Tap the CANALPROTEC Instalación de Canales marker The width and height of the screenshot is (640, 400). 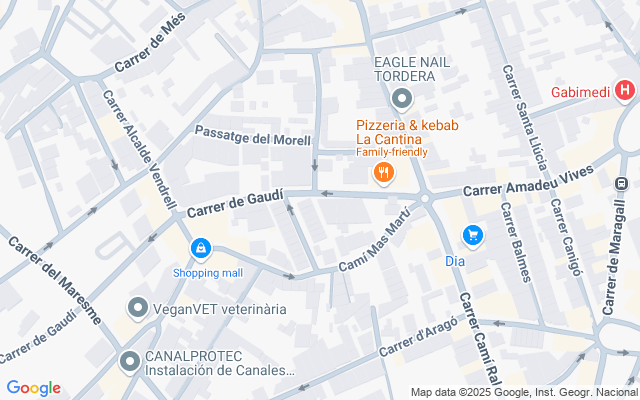(129, 361)
